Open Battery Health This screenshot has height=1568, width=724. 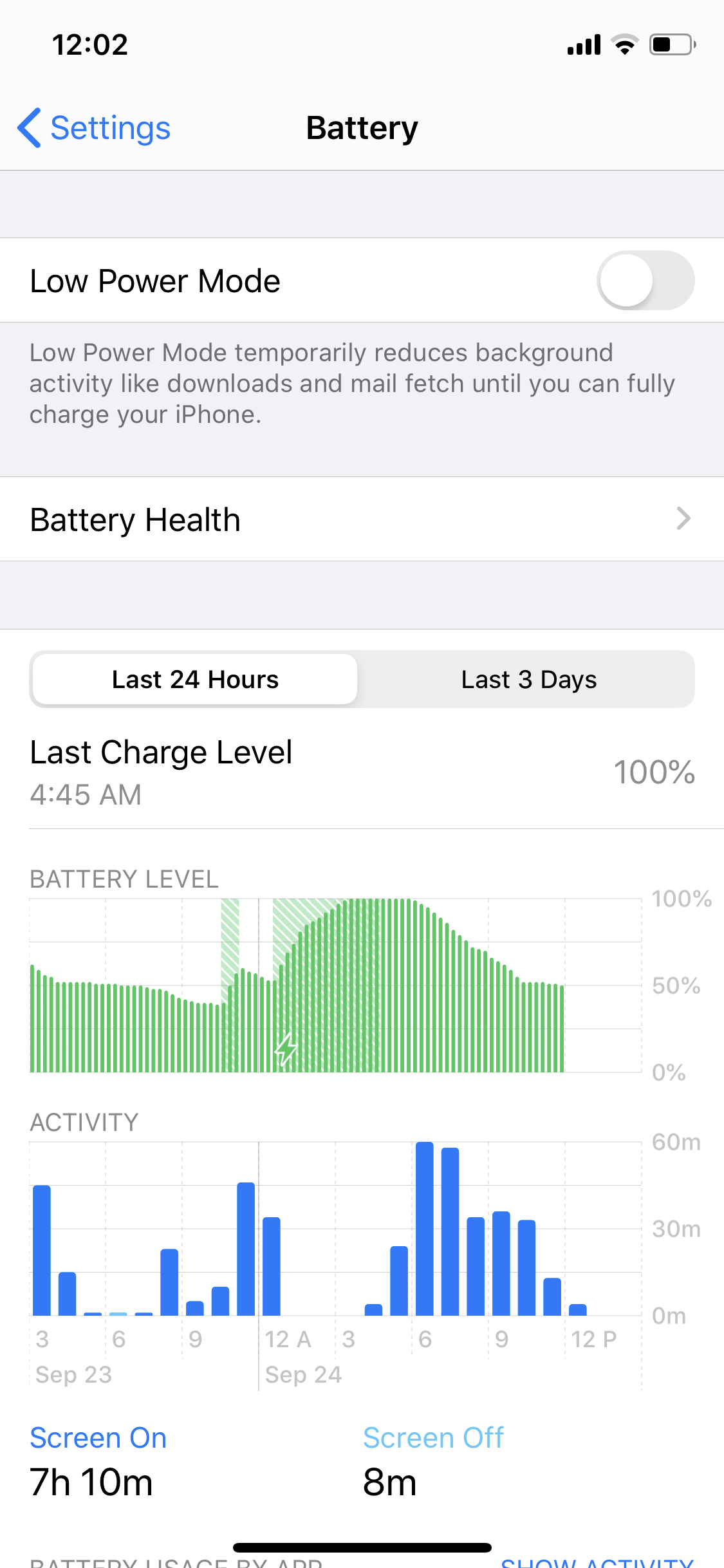(x=362, y=519)
